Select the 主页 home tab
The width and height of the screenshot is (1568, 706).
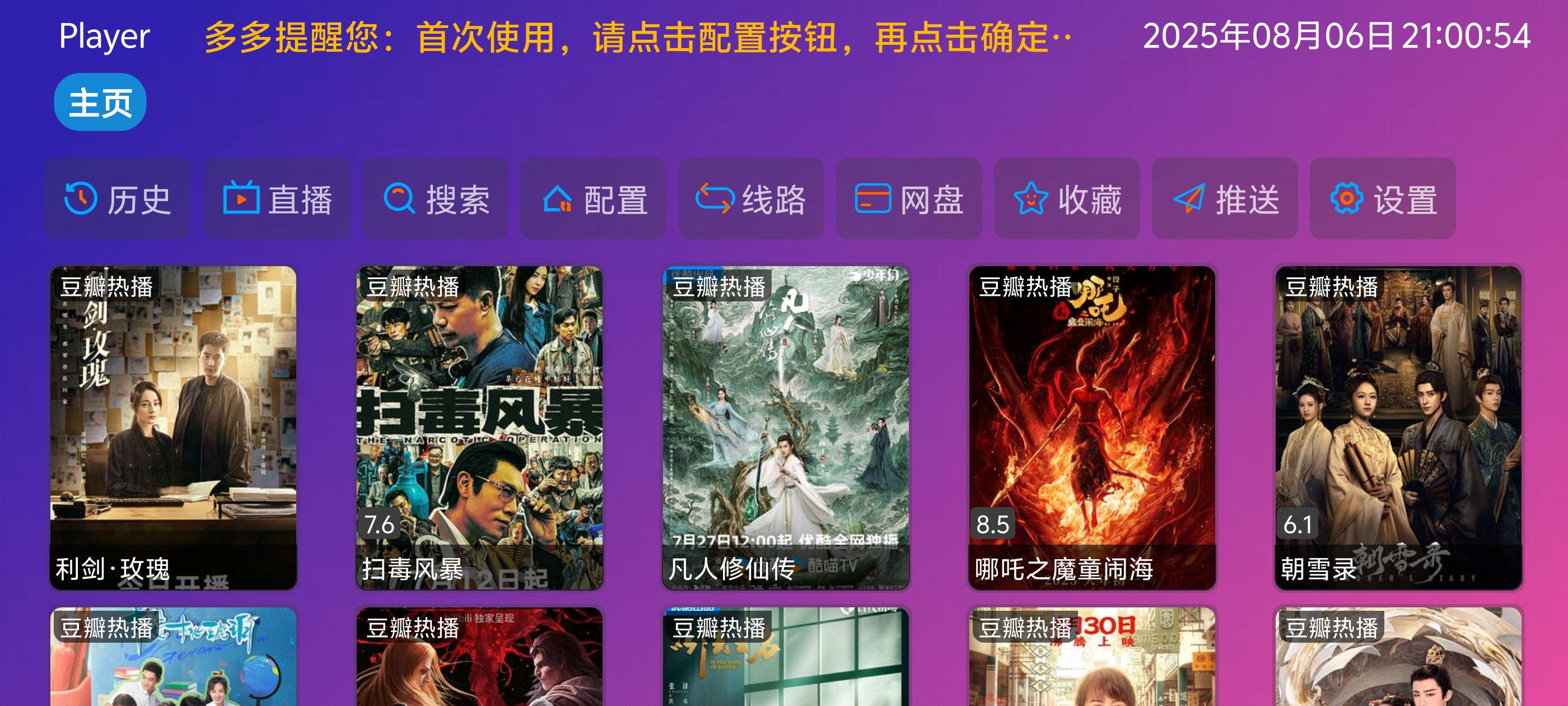(x=100, y=103)
